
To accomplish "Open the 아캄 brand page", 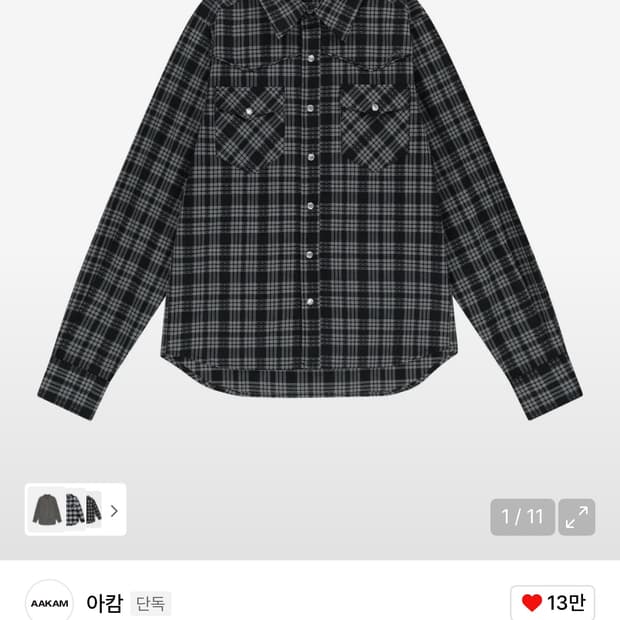I will [x=104, y=603].
